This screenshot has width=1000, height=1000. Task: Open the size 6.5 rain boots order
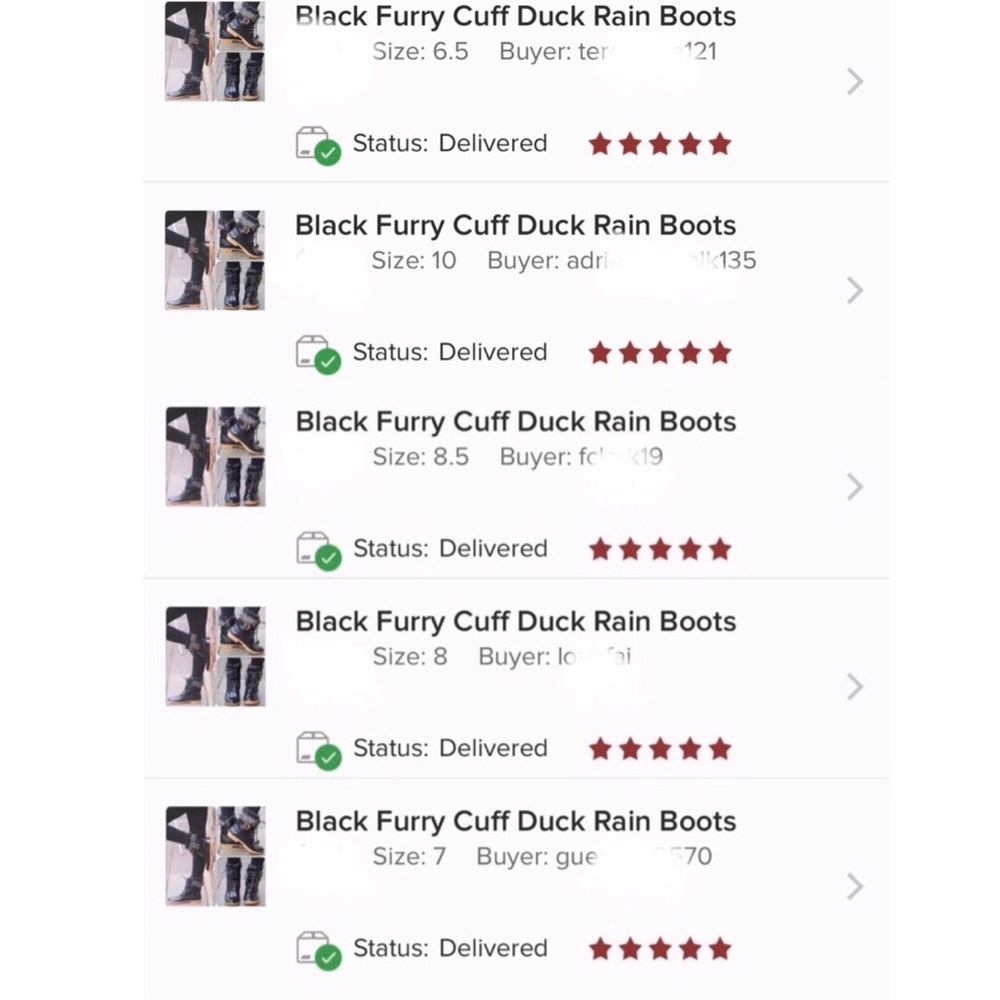click(853, 81)
